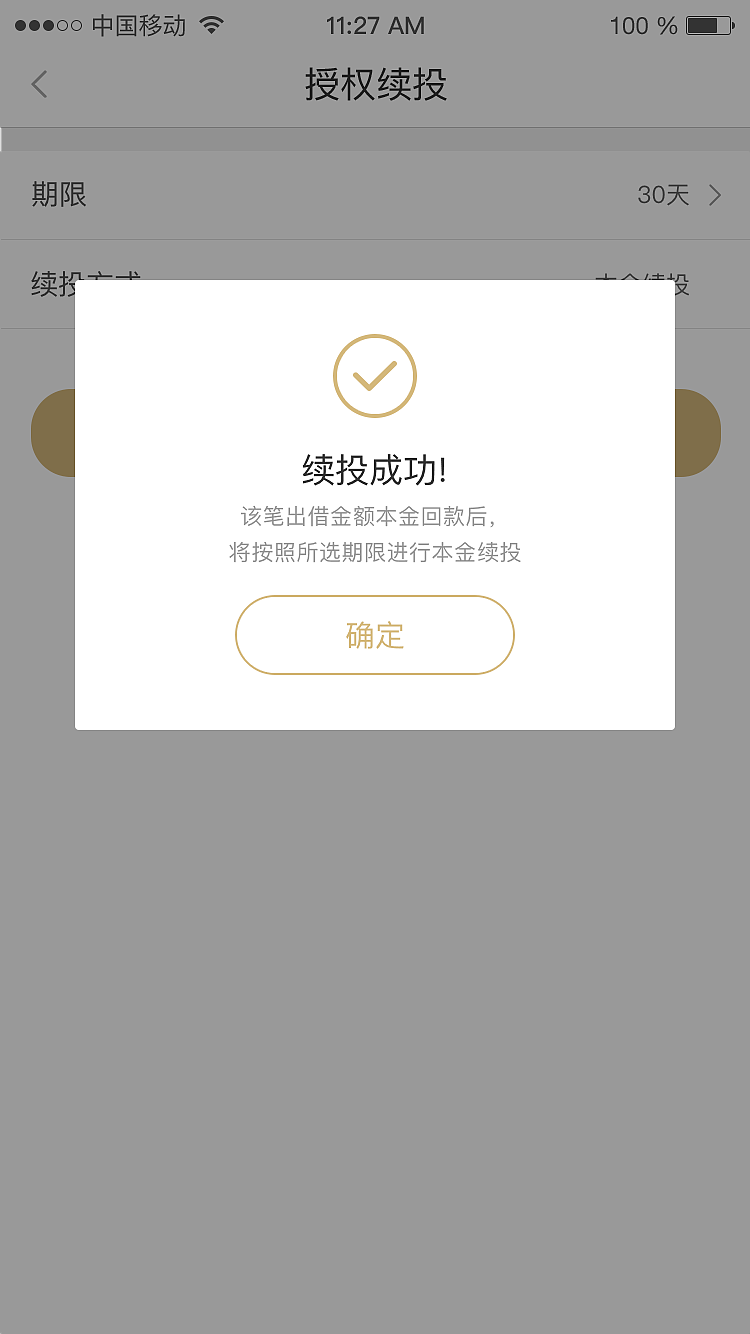
Task: Tap the 100% battery percentage indicator
Action: pos(642,26)
